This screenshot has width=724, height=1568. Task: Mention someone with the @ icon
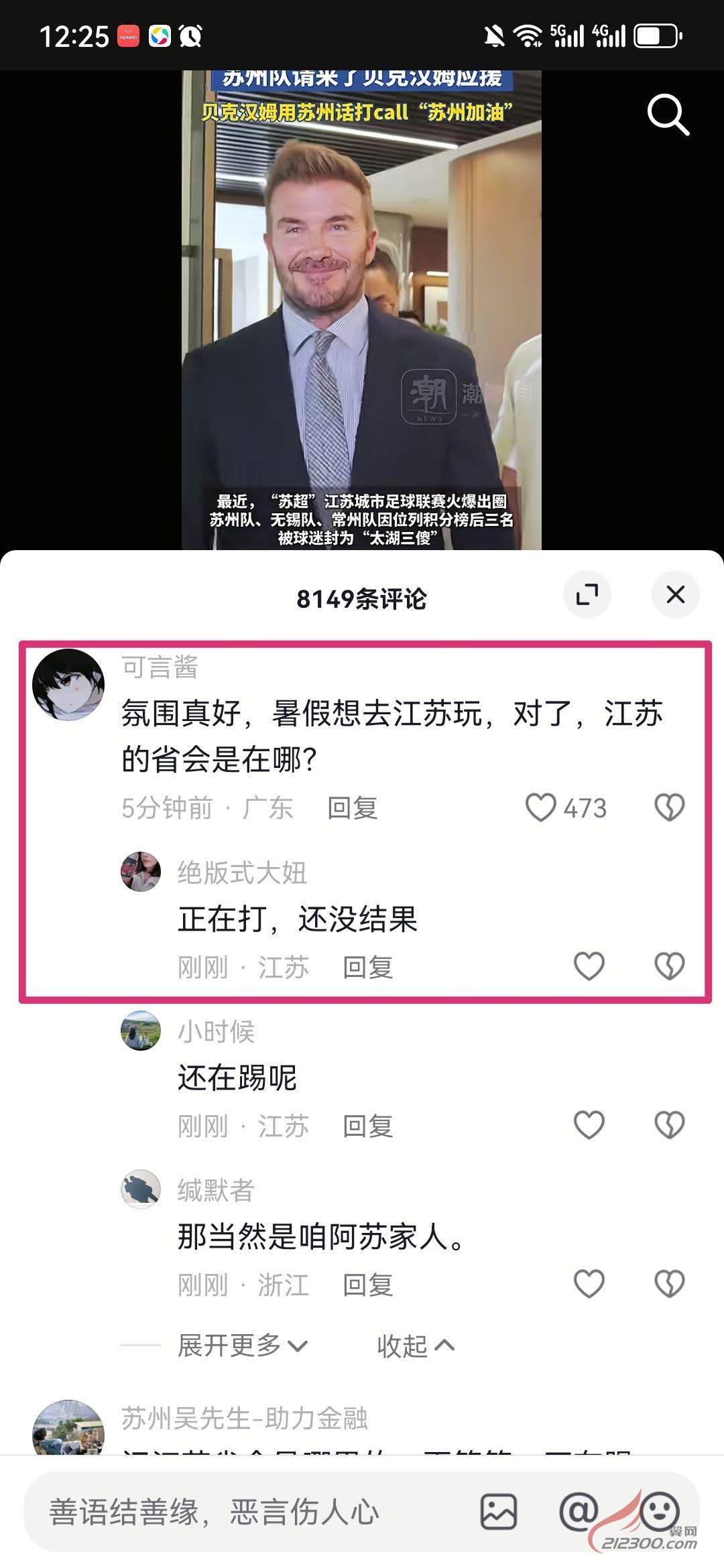(x=578, y=1512)
